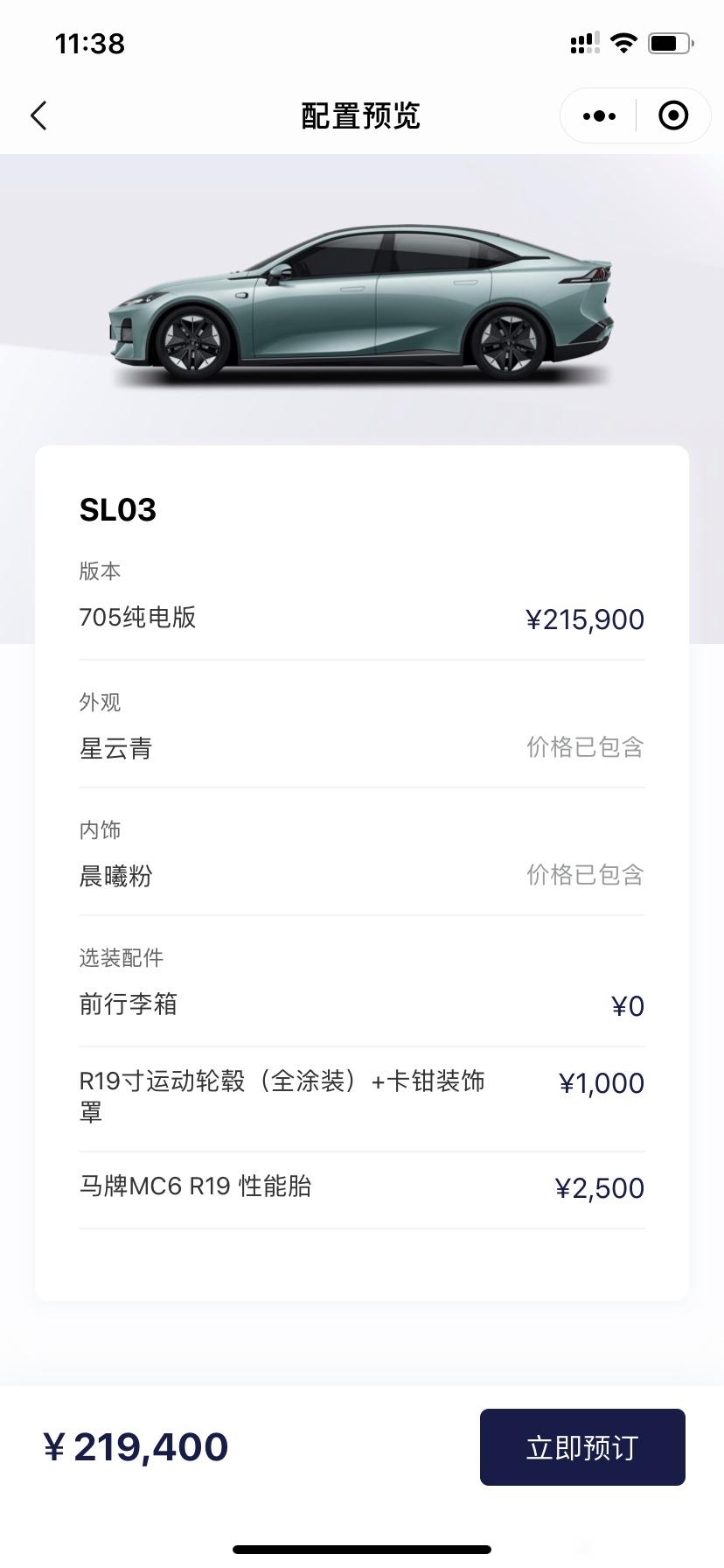This screenshot has width=724, height=1568.
Task: Open the mini program's three-dot menu
Action: [x=599, y=115]
